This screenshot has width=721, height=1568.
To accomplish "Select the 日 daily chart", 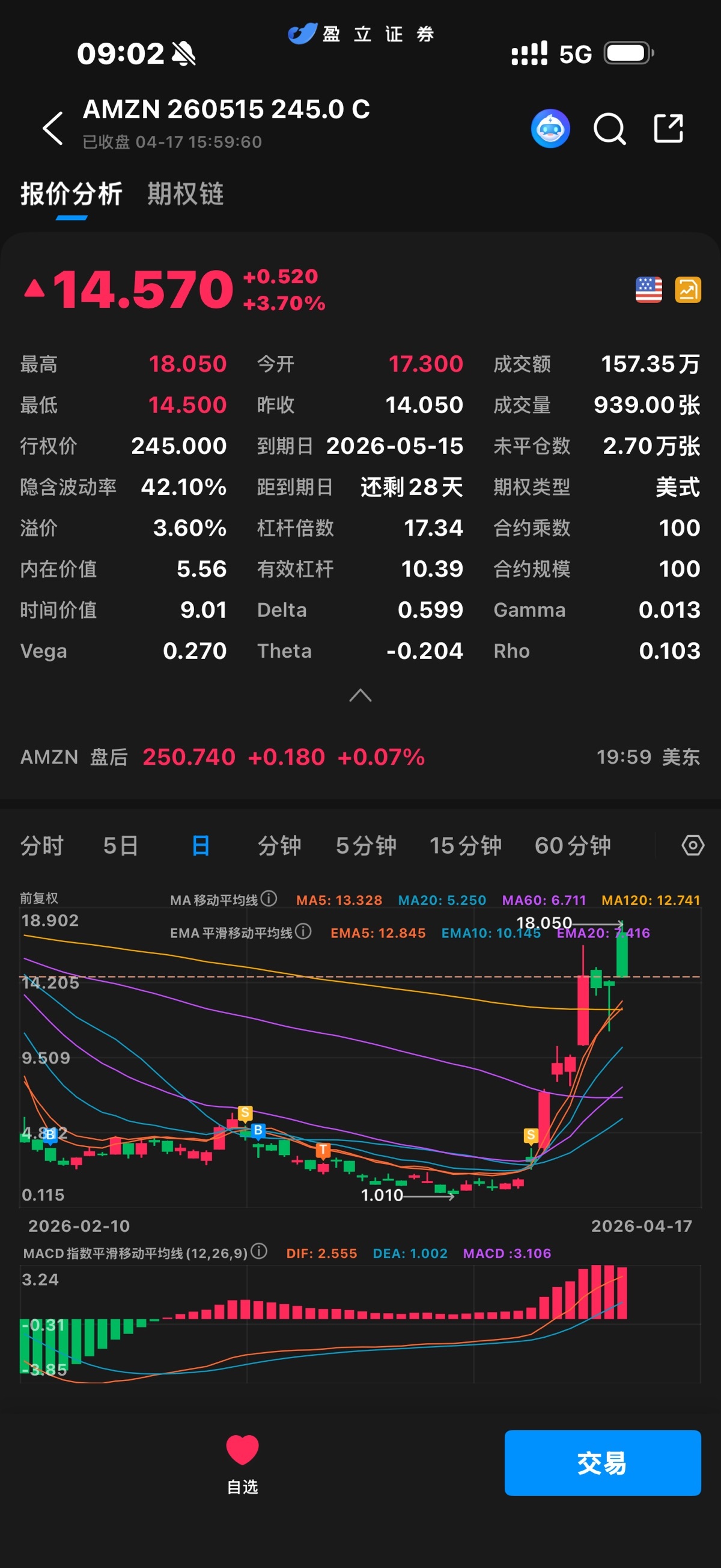I will pos(201,845).
